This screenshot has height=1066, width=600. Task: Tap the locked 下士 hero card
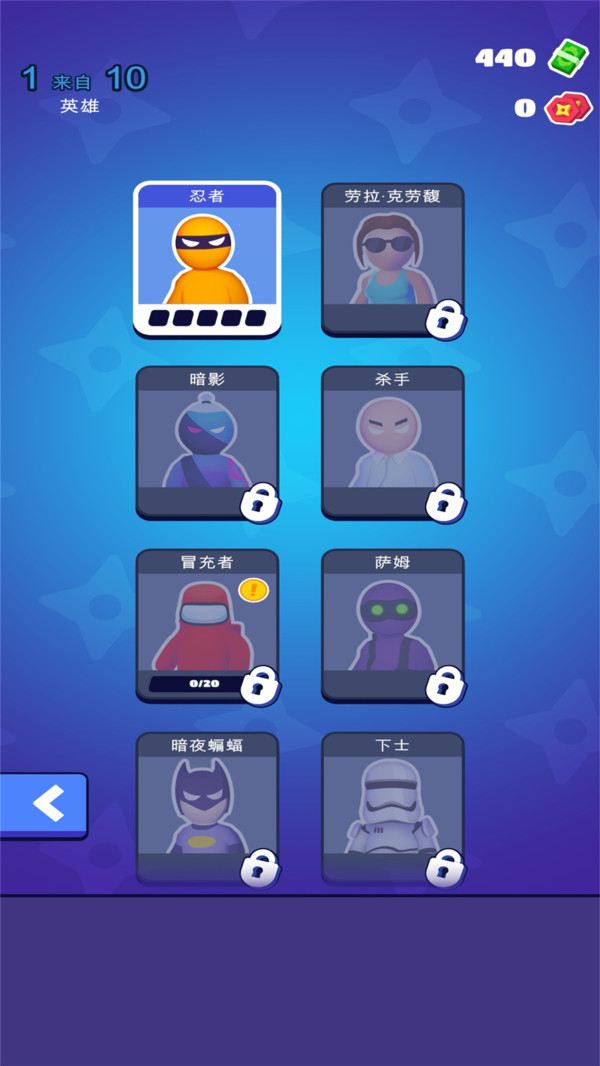click(x=392, y=808)
